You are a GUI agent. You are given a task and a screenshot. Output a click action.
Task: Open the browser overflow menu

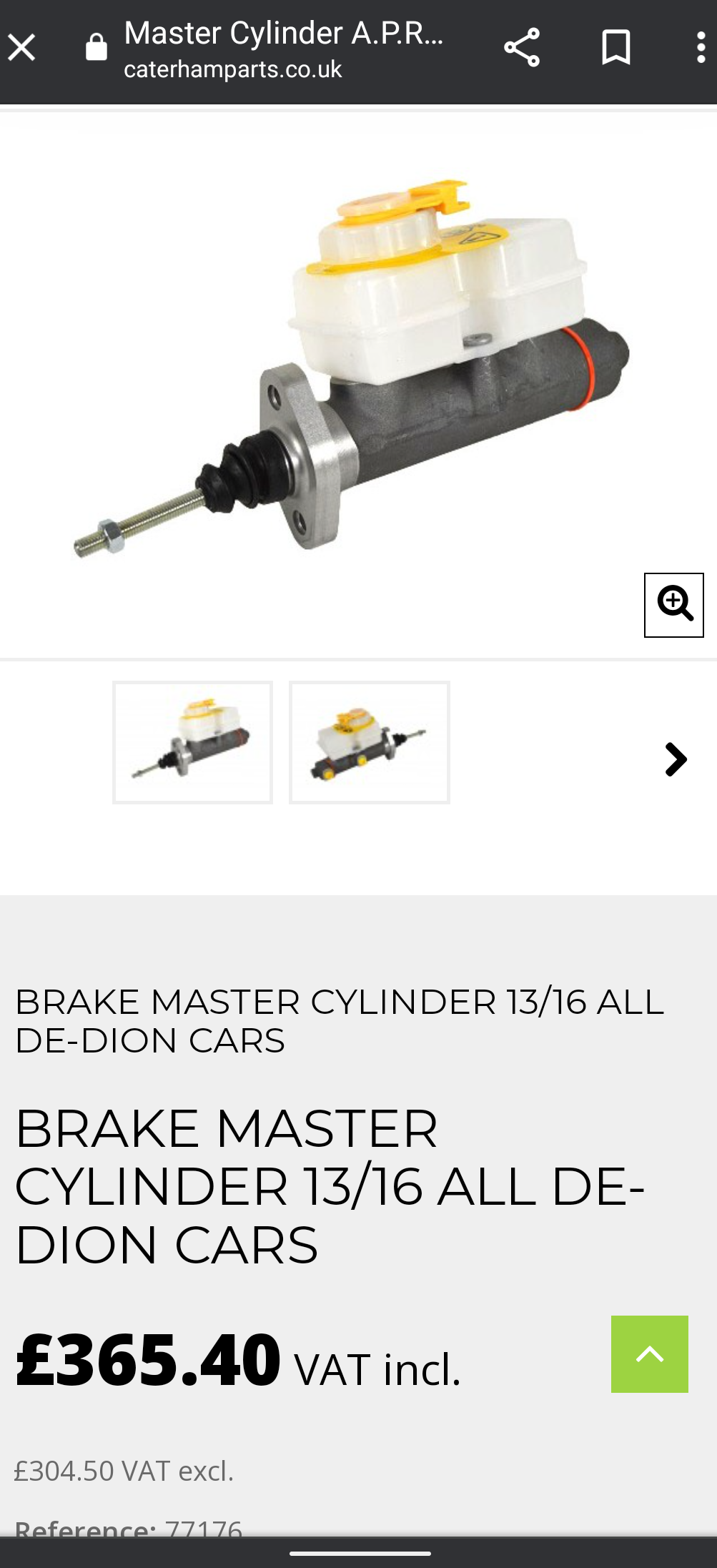tap(701, 49)
